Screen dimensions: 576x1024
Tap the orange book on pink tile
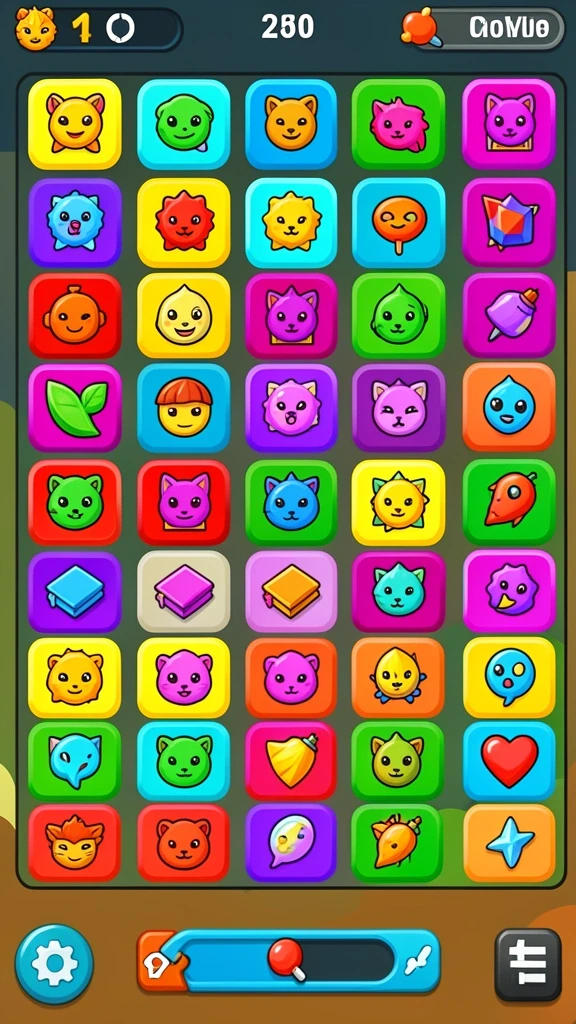pyautogui.click(x=291, y=592)
